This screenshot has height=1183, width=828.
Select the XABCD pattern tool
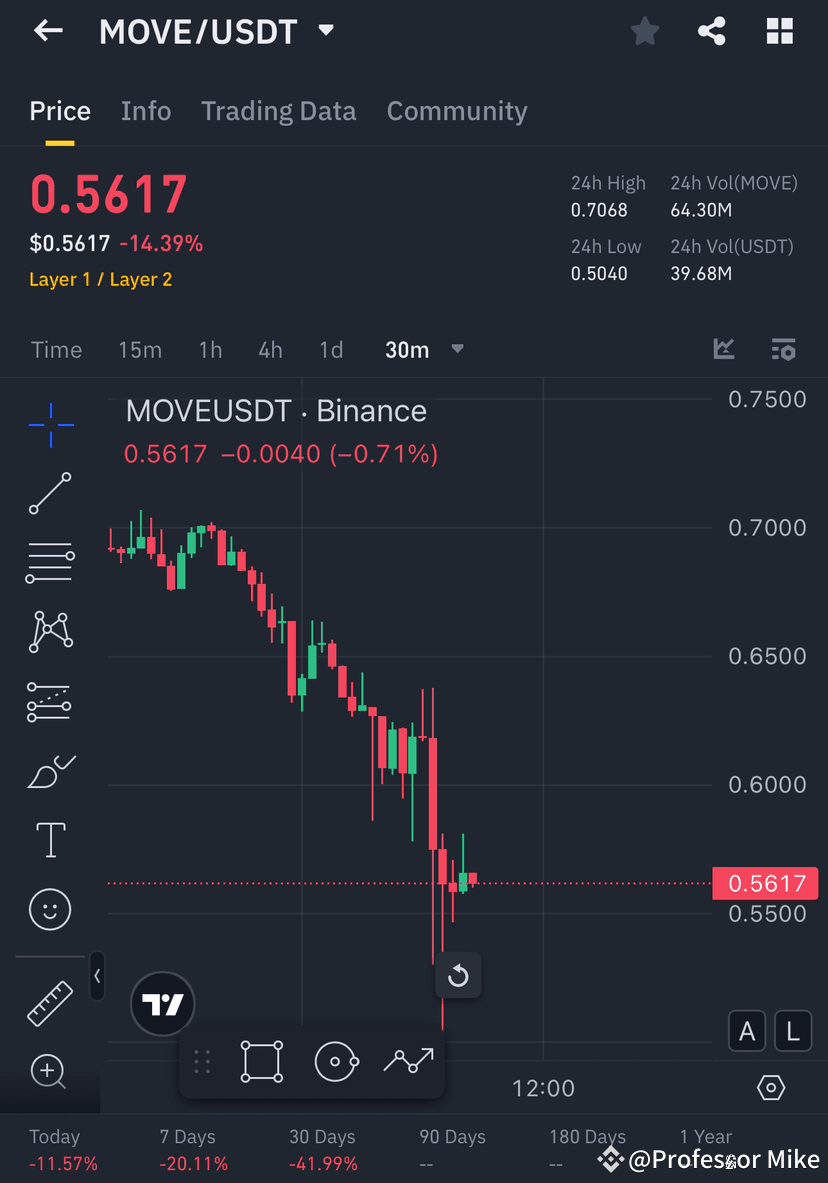pyautogui.click(x=50, y=631)
